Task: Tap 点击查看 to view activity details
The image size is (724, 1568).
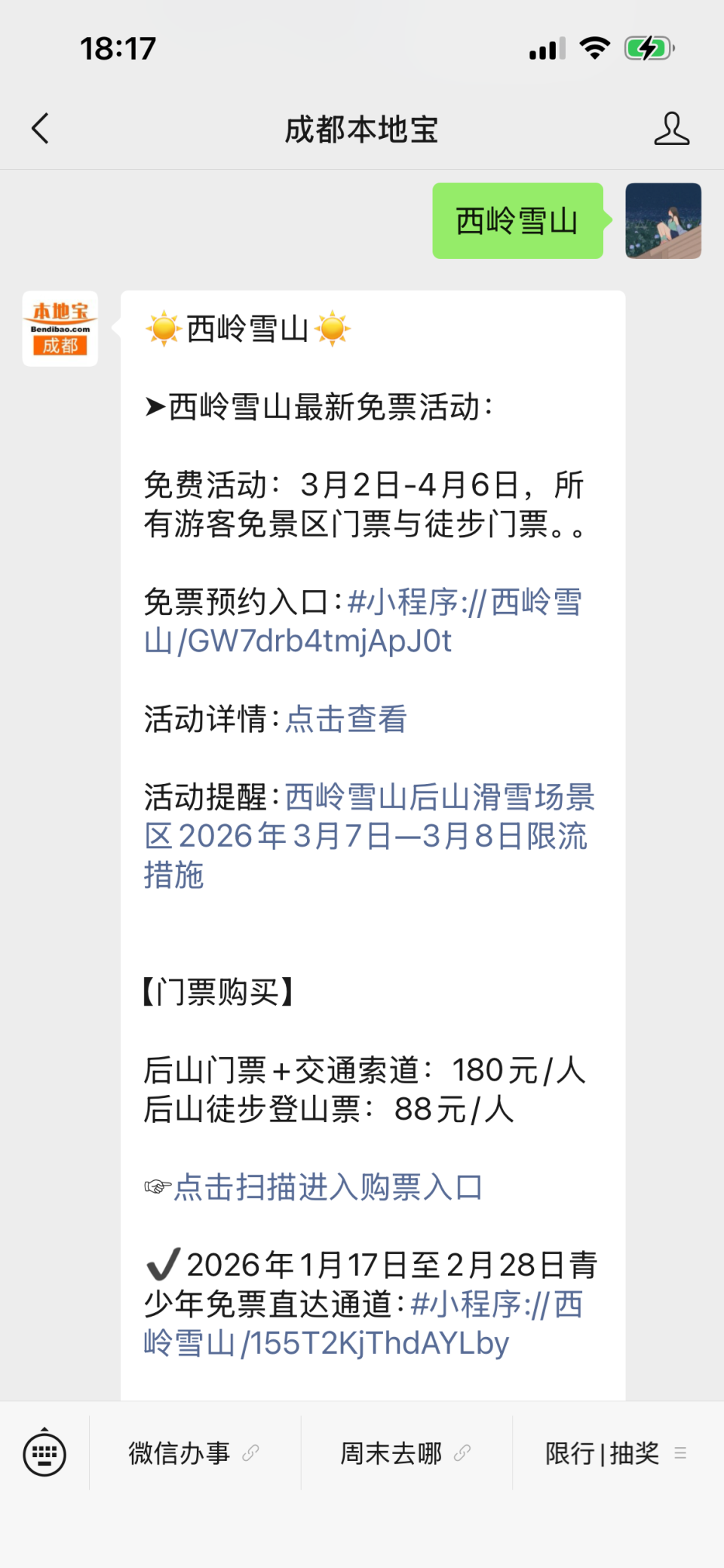Action: coord(345,721)
